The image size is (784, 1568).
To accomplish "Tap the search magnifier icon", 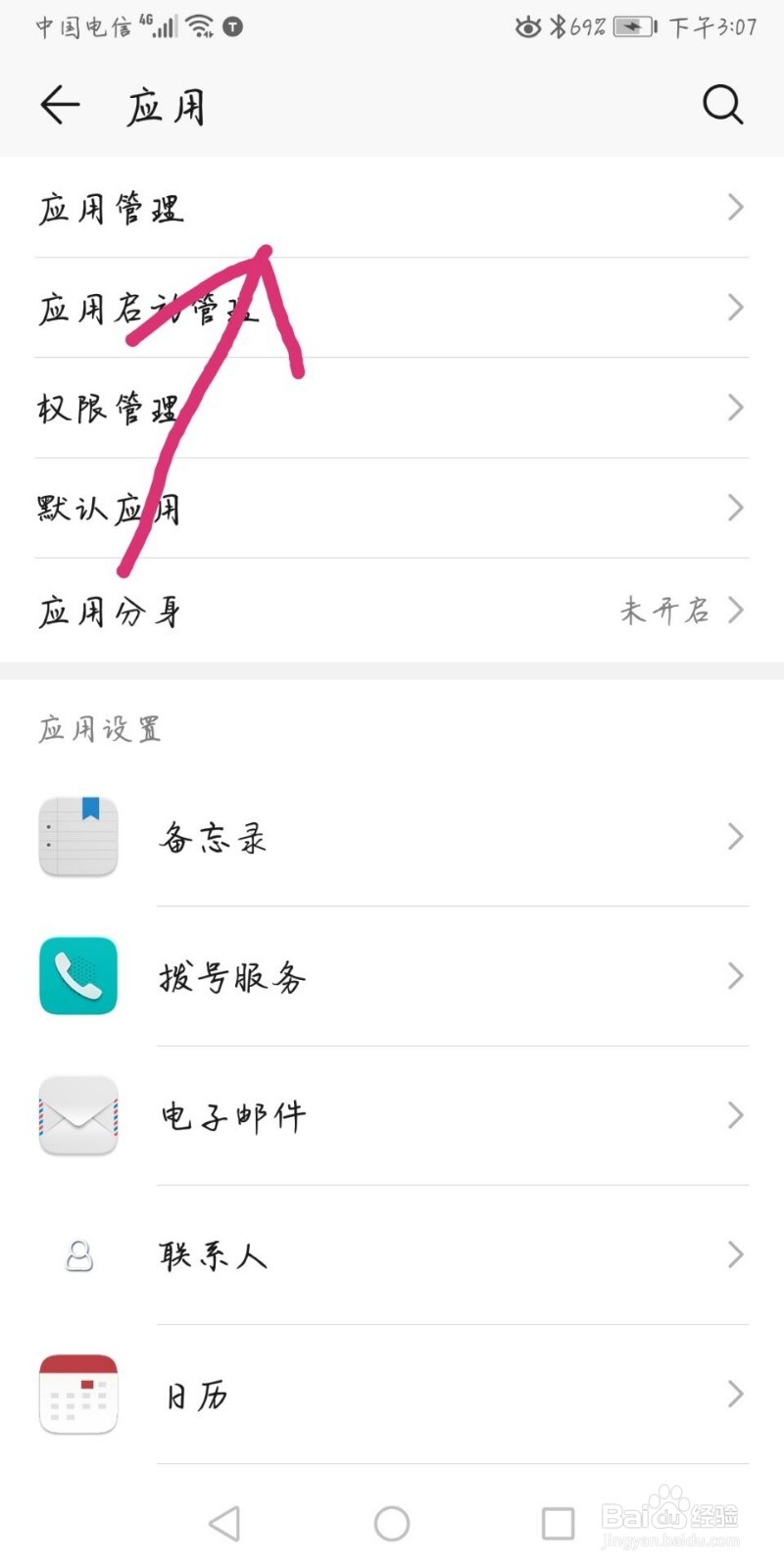I will point(722,104).
